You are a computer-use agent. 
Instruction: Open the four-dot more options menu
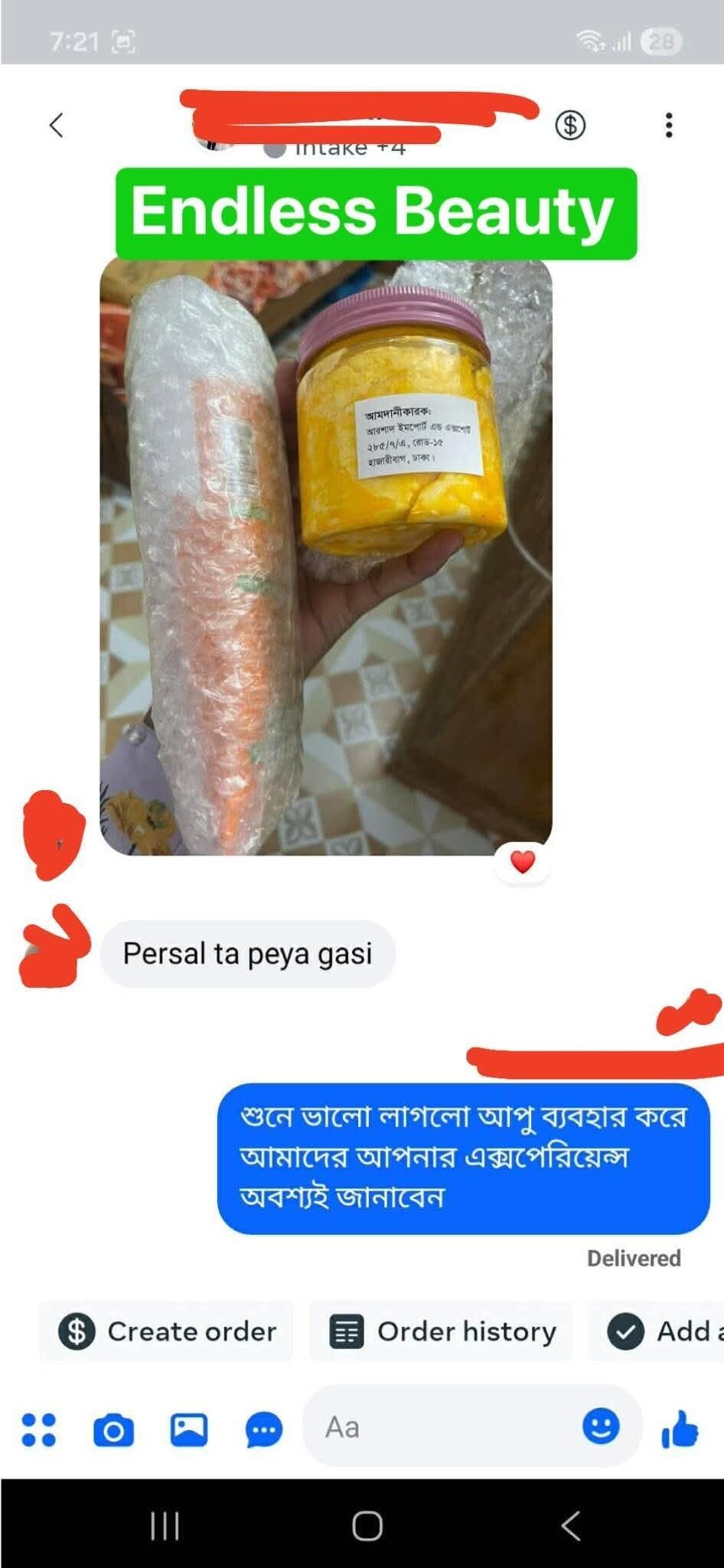[39, 1429]
